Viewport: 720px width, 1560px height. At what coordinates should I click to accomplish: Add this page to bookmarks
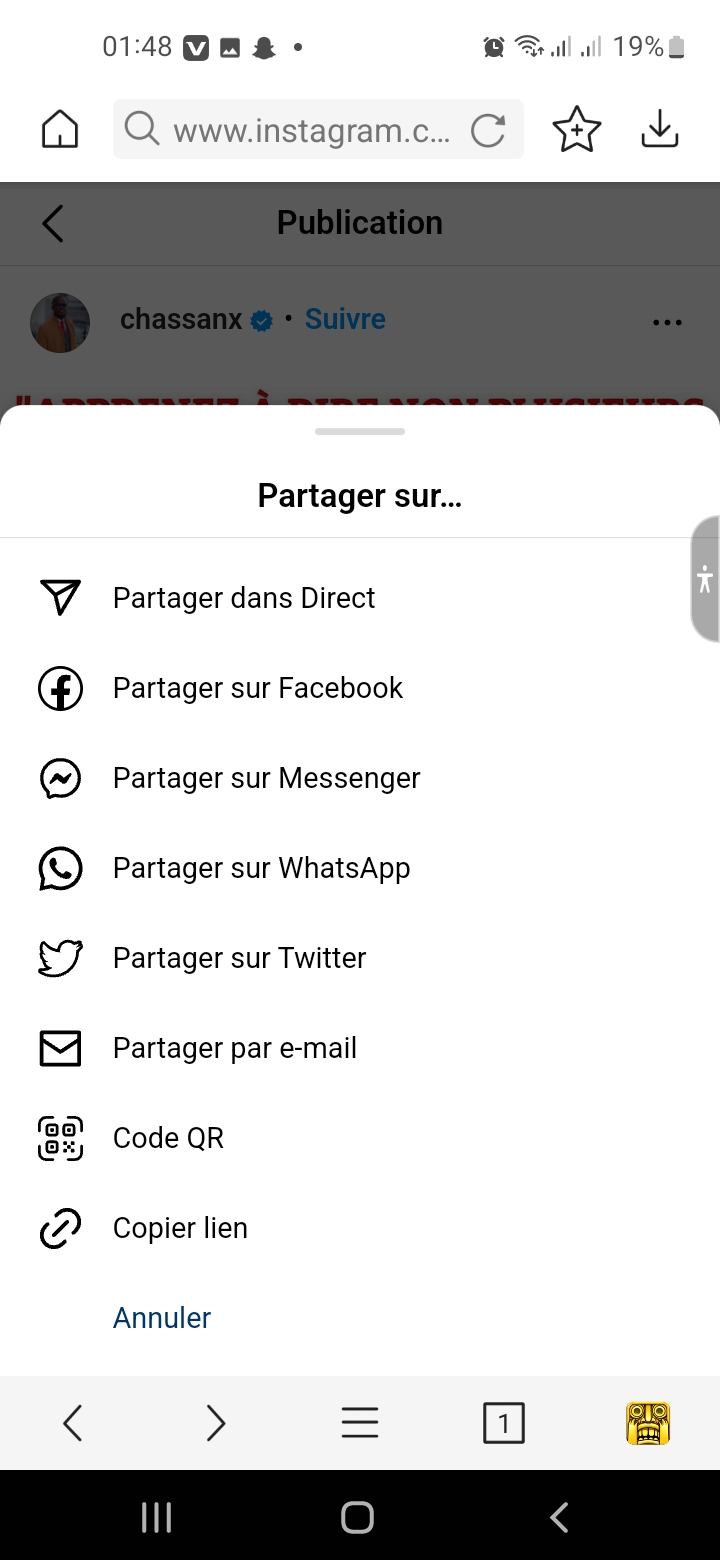pyautogui.click(x=577, y=130)
